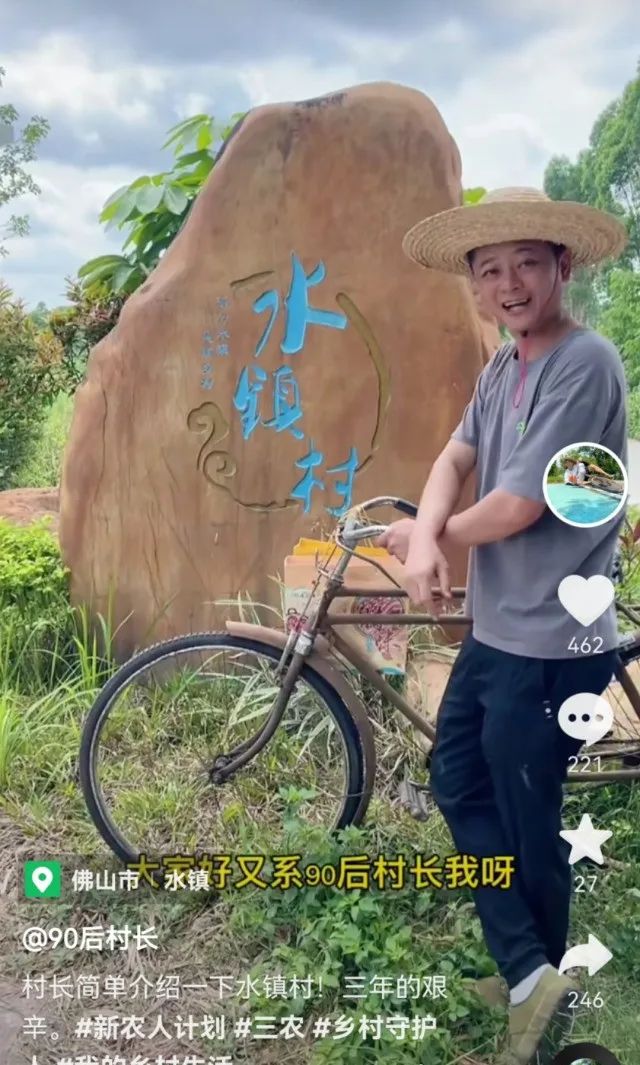
Task: Like this video with the heart icon
Action: [586, 600]
